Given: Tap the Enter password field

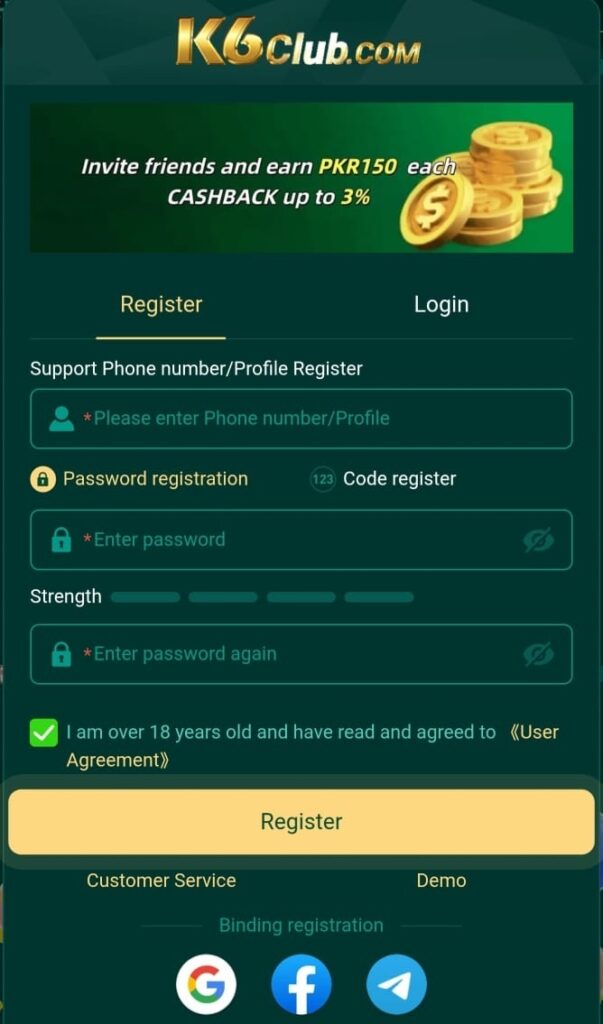Looking at the screenshot, I should (290, 540).
